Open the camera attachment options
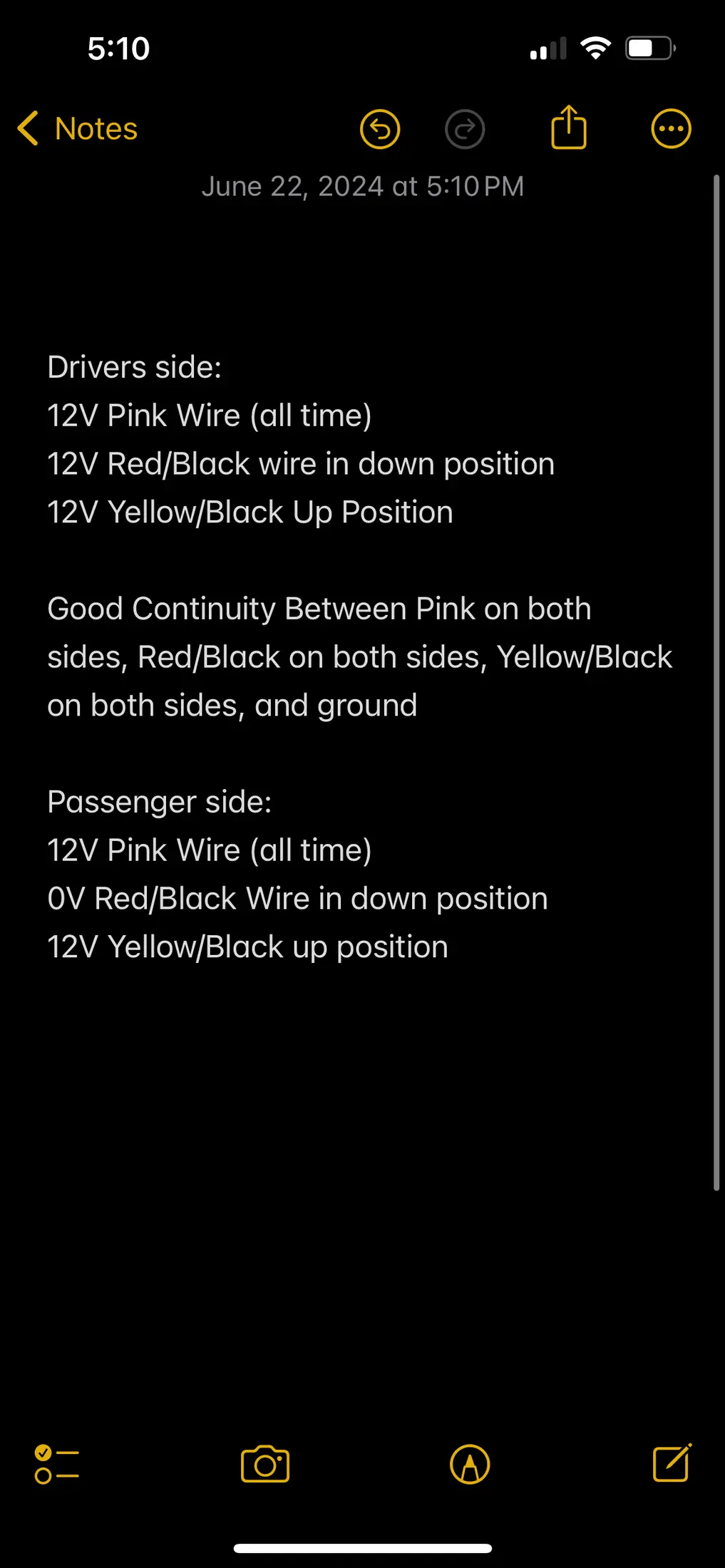Image resolution: width=725 pixels, height=1568 pixels. point(265,1464)
